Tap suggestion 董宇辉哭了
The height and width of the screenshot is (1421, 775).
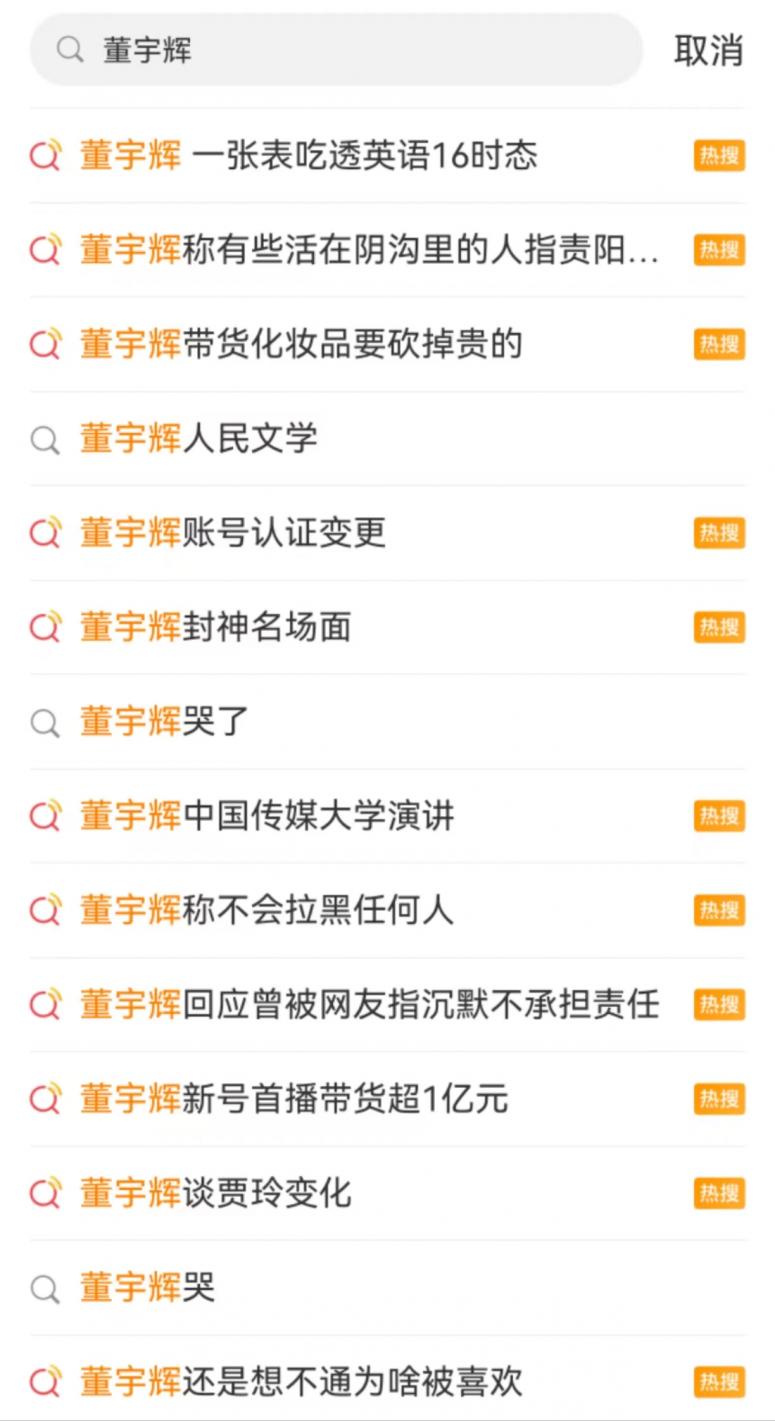pyautogui.click(x=387, y=721)
